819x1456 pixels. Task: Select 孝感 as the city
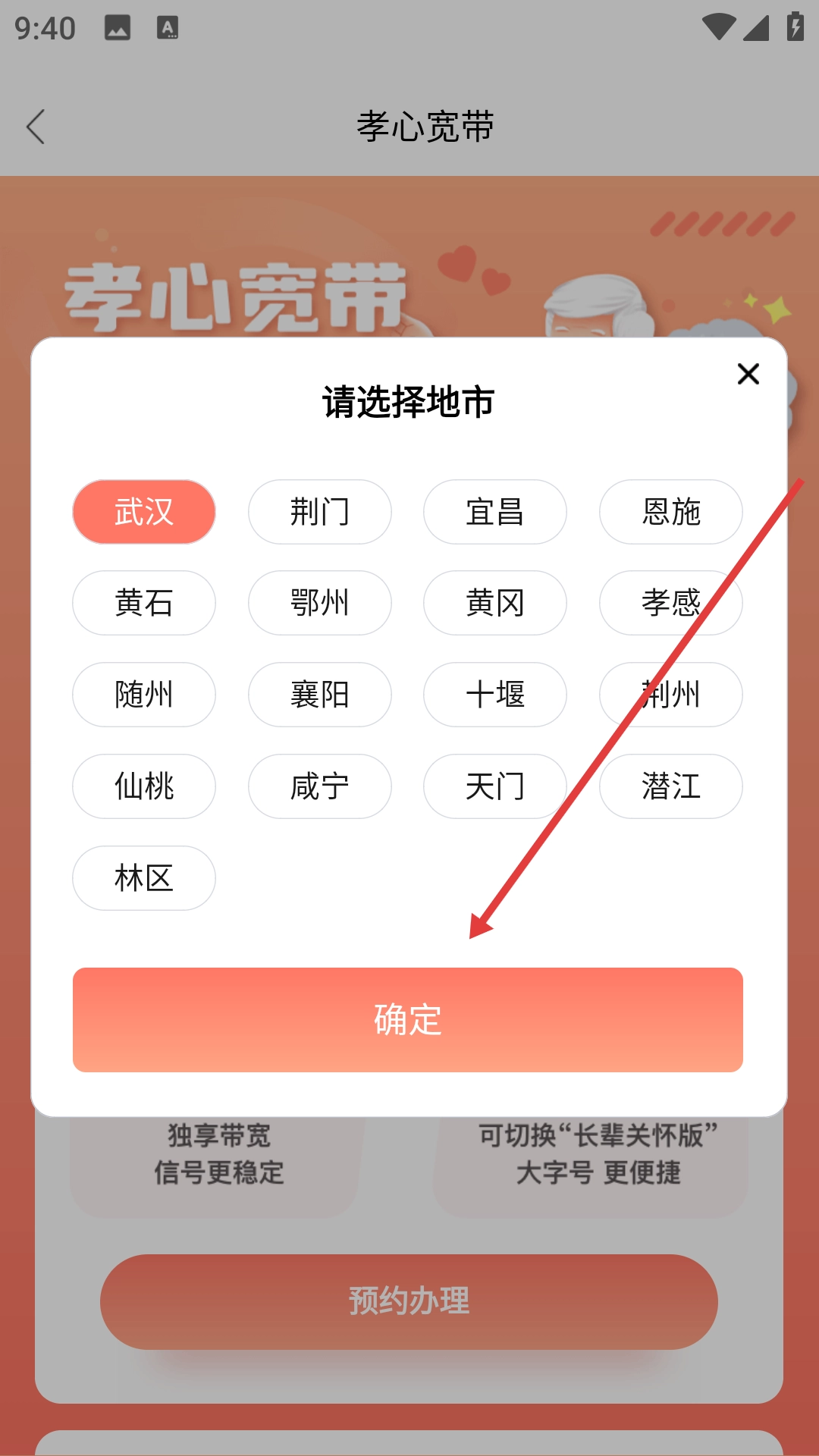click(x=670, y=603)
